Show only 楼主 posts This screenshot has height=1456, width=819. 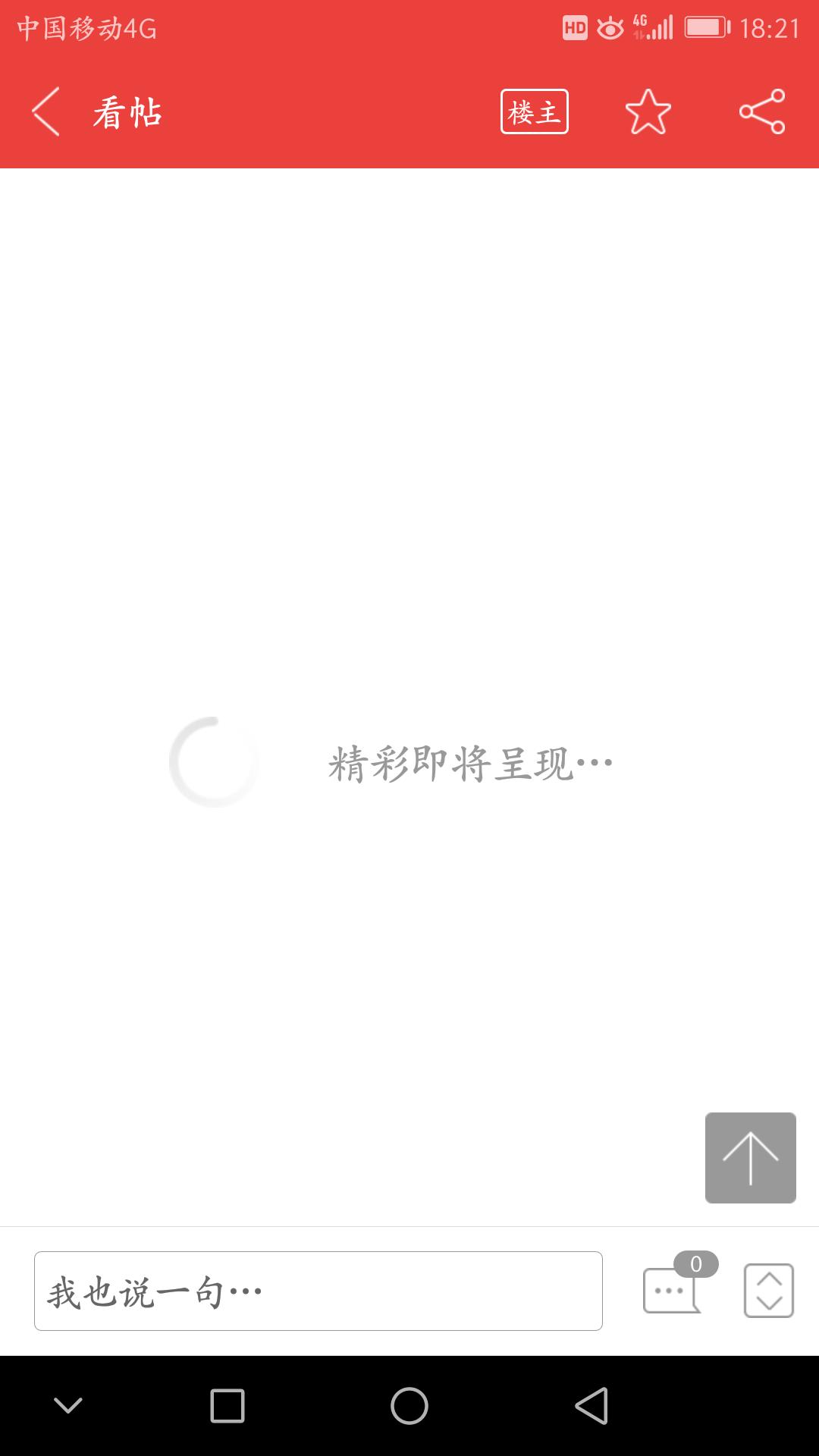click(x=535, y=112)
